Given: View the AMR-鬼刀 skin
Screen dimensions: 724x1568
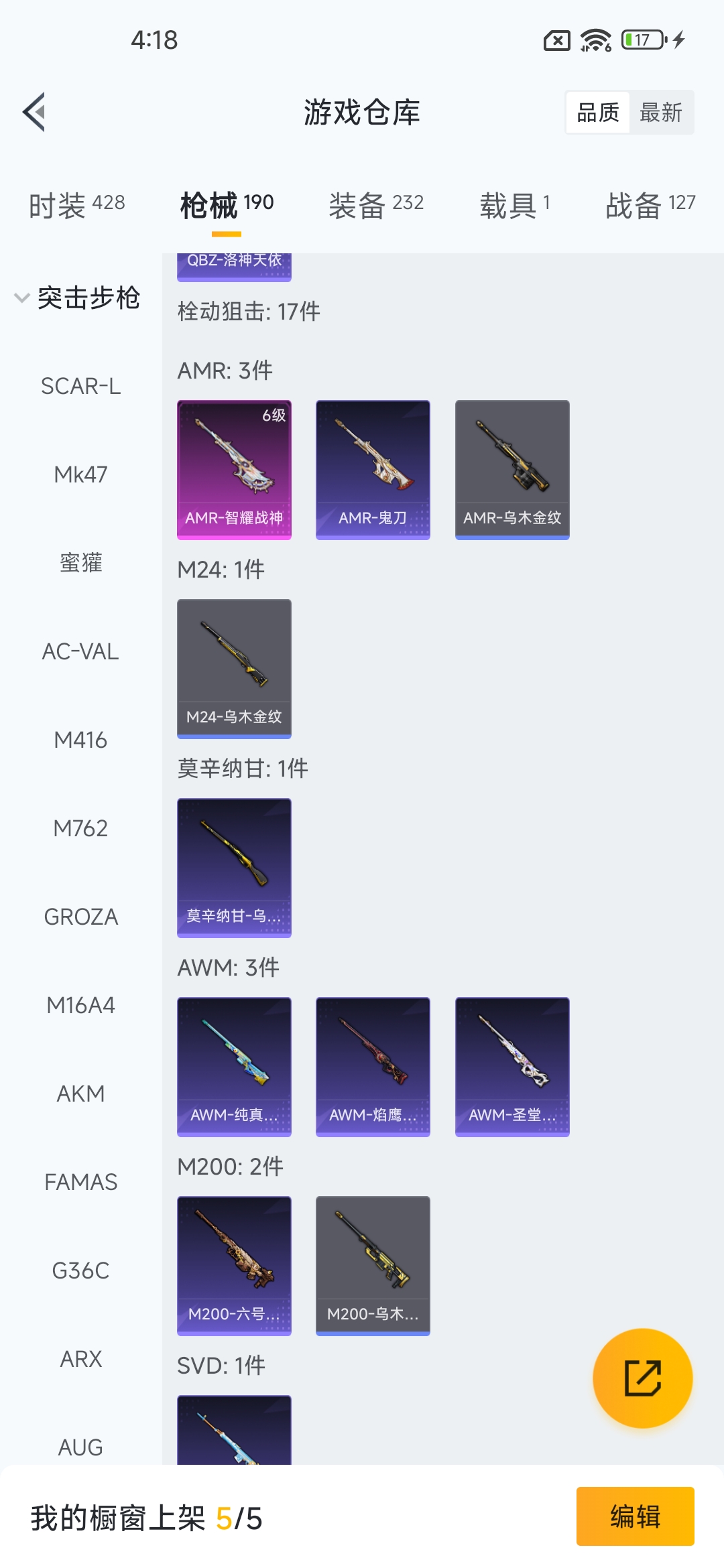Looking at the screenshot, I should pyautogui.click(x=373, y=470).
